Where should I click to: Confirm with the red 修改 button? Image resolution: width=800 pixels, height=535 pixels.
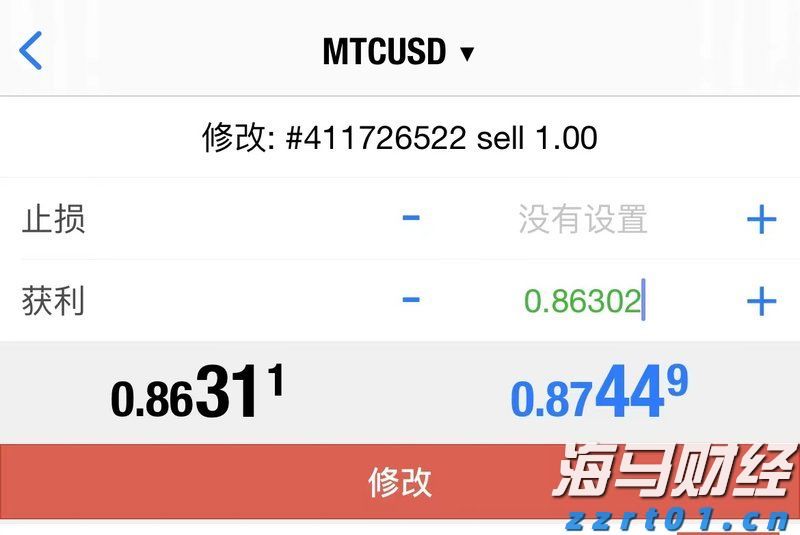(x=400, y=482)
